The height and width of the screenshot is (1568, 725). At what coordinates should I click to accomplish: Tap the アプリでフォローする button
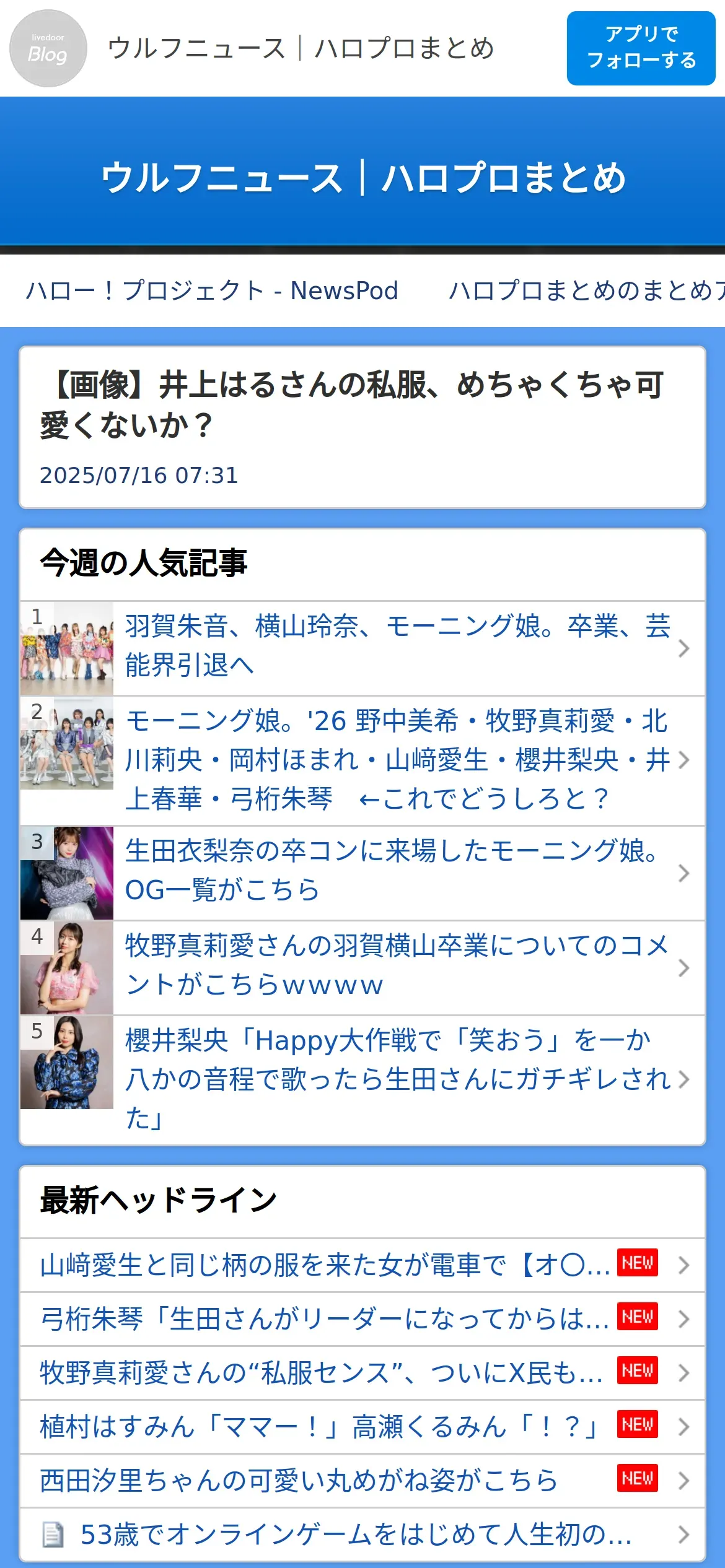[x=641, y=48]
